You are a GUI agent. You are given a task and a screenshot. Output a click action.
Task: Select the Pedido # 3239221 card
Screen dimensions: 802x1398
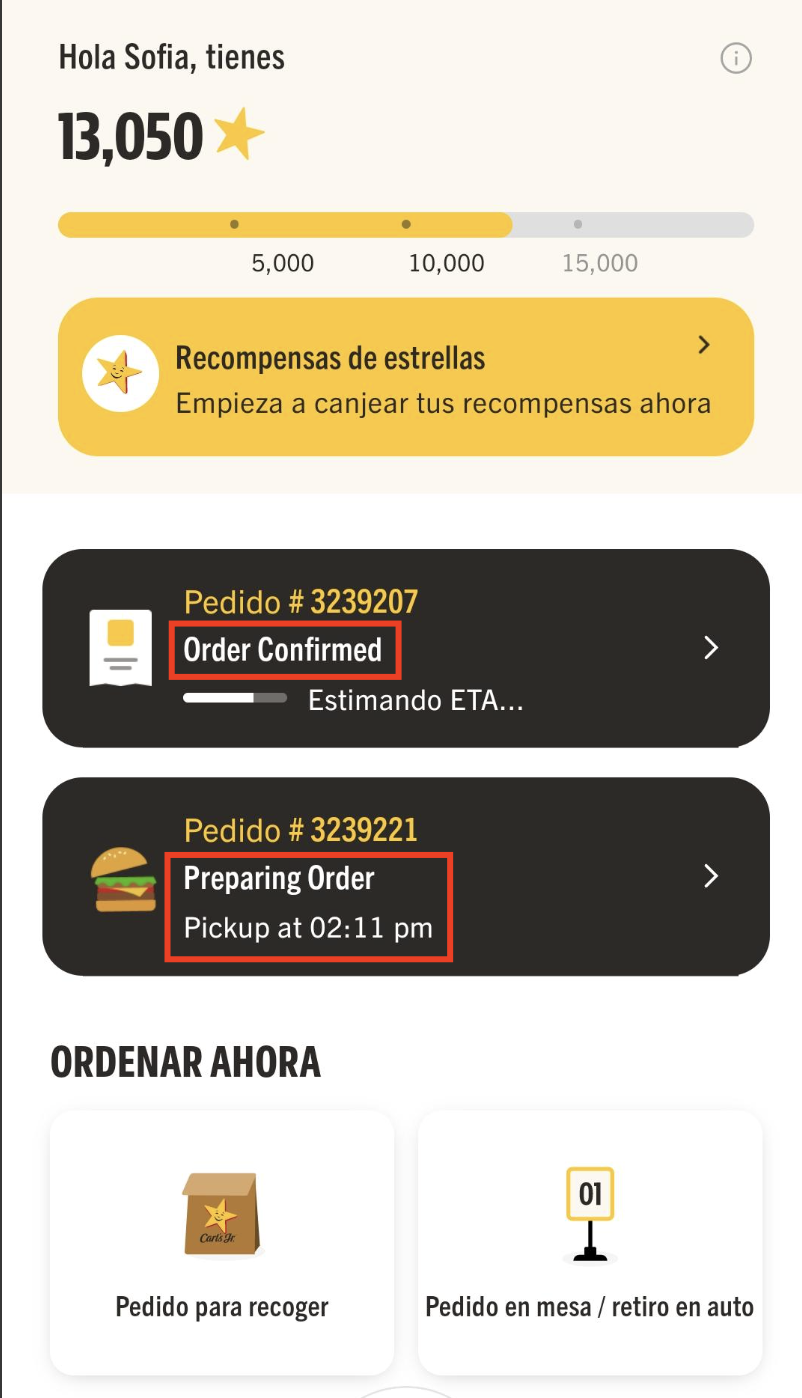tap(400, 876)
